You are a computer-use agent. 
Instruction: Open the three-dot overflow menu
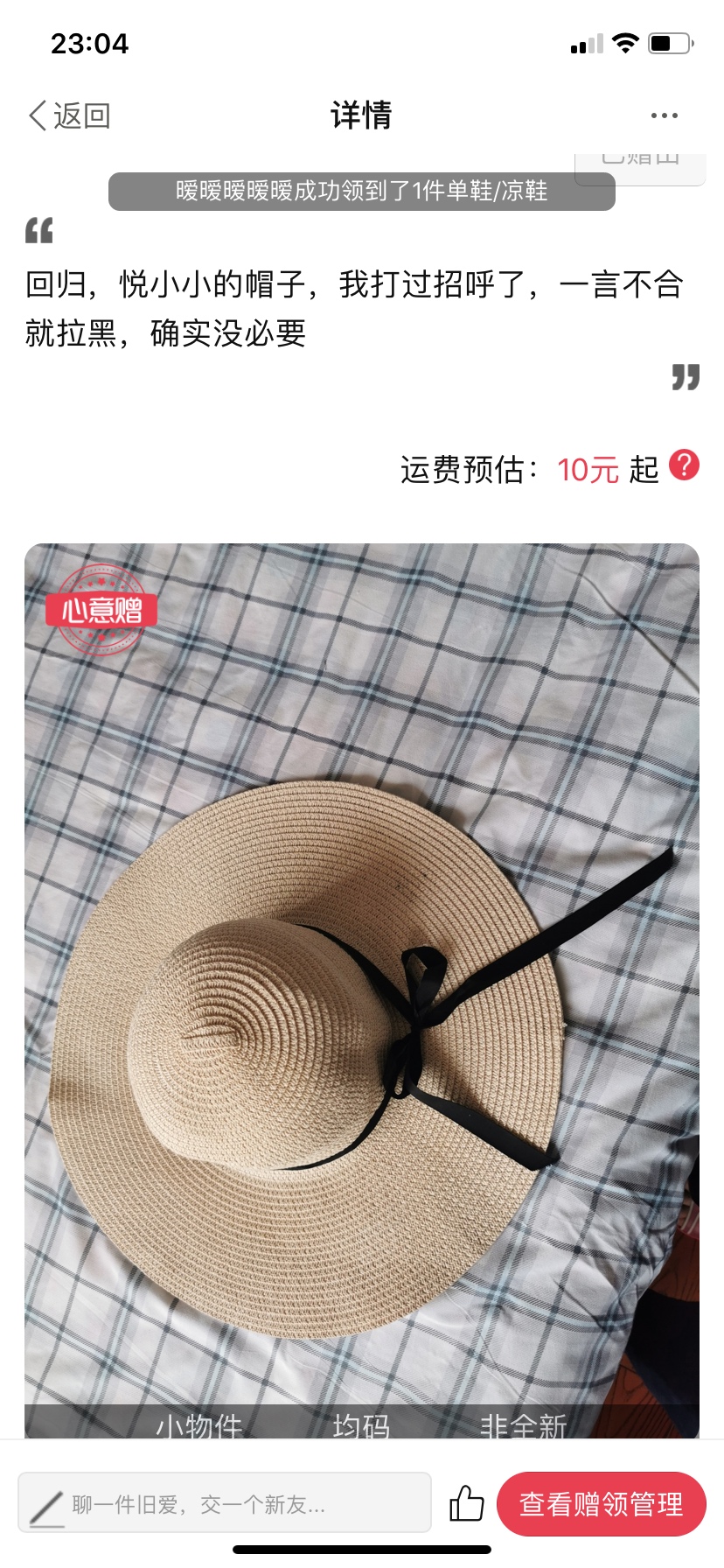click(x=664, y=115)
